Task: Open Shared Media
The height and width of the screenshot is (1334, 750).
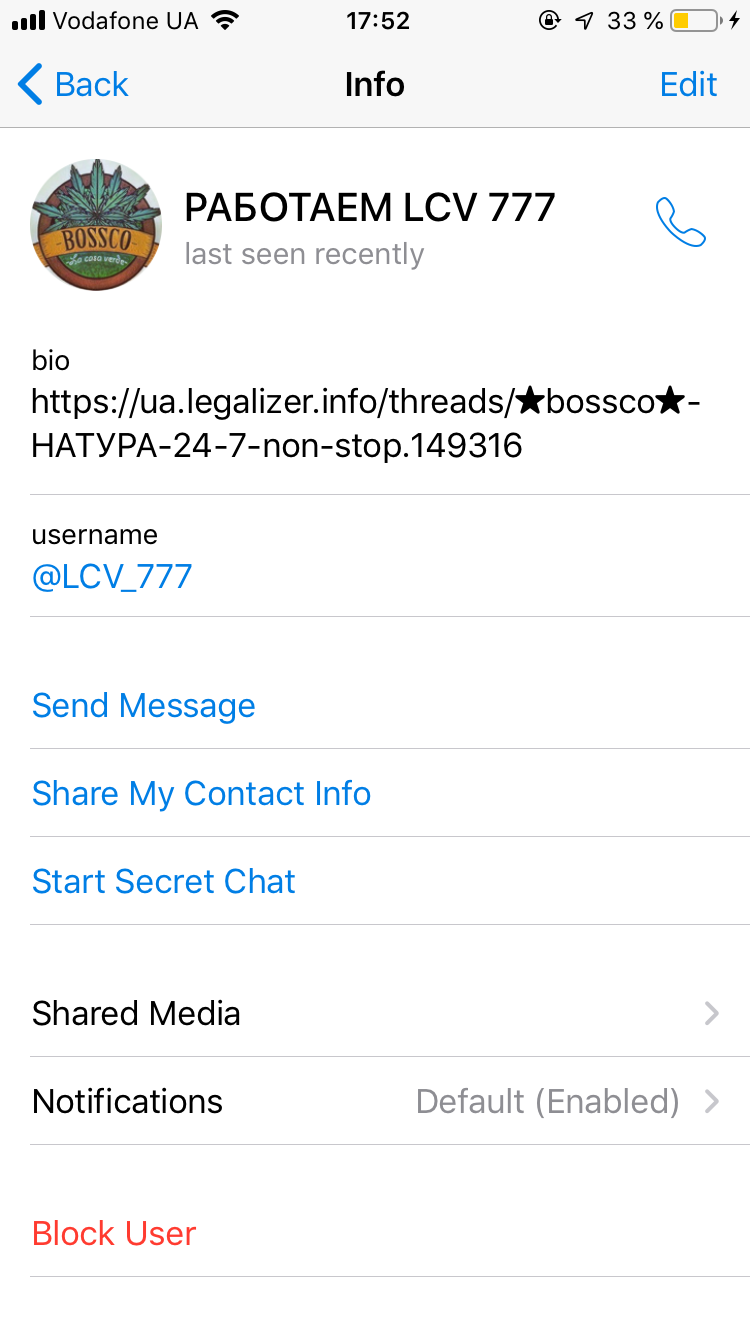Action: coord(390,1014)
